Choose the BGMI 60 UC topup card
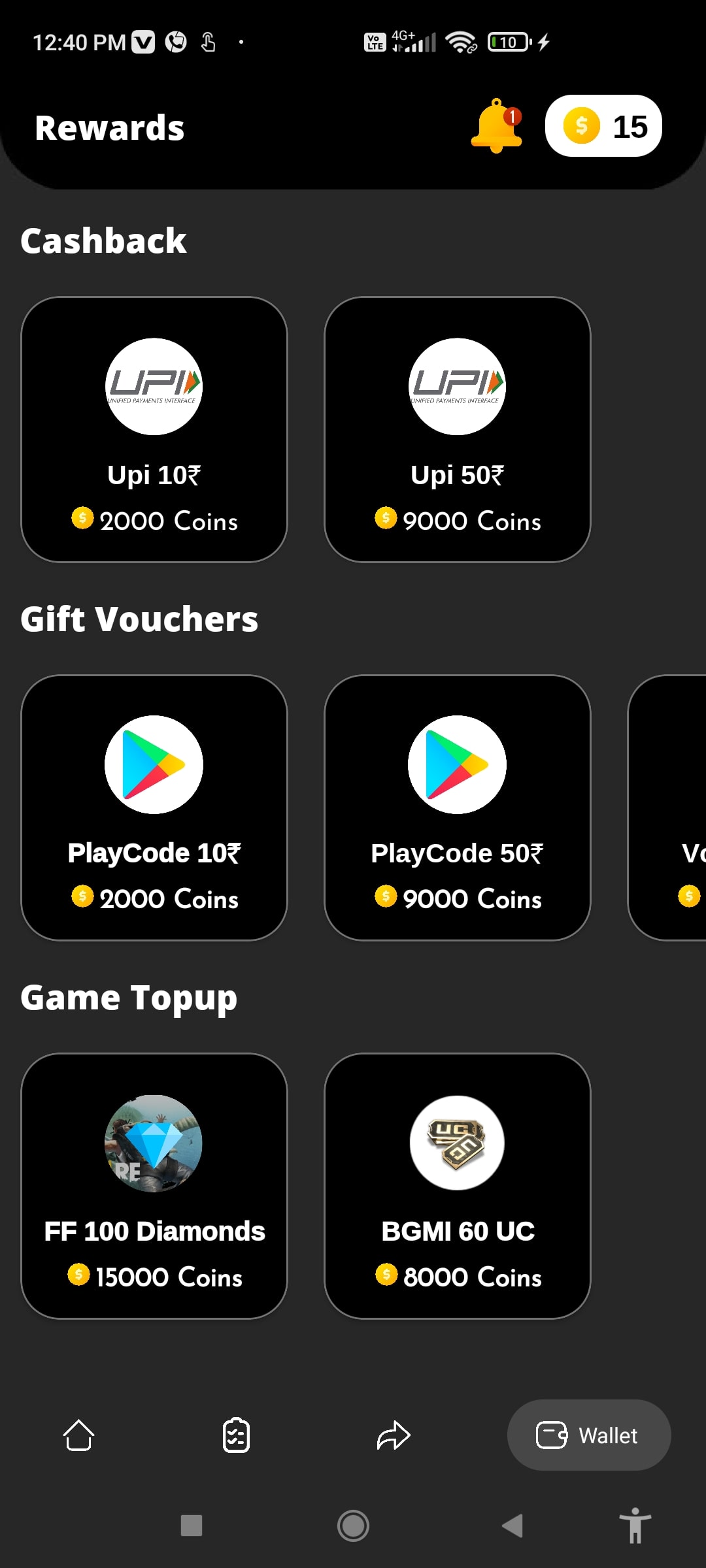This screenshot has height=1568, width=706. (x=458, y=1186)
